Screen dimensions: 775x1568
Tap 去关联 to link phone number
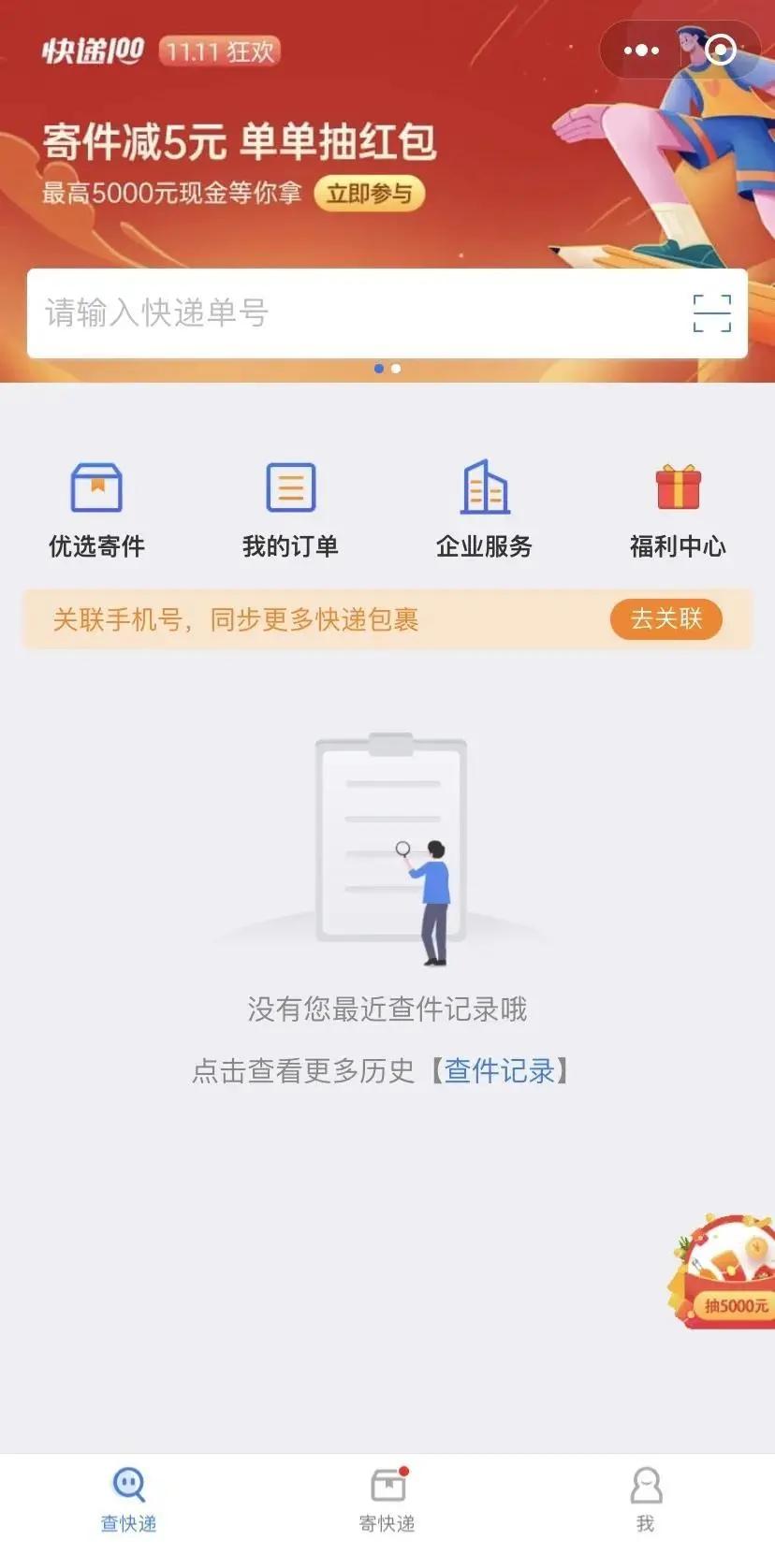pos(665,619)
